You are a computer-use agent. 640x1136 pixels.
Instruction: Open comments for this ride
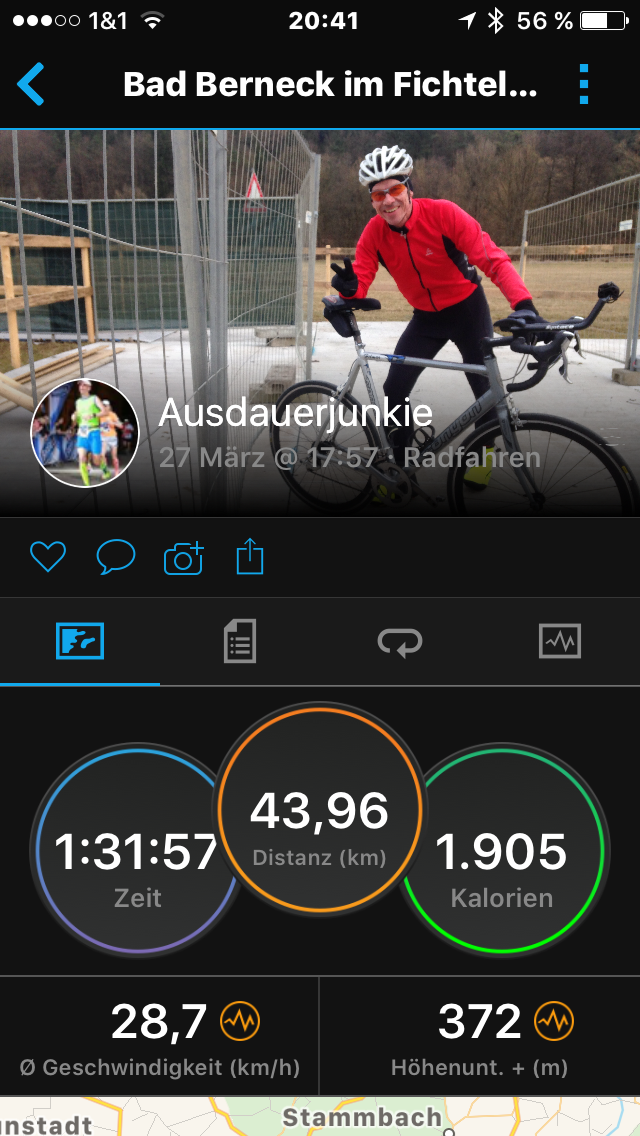[115, 558]
